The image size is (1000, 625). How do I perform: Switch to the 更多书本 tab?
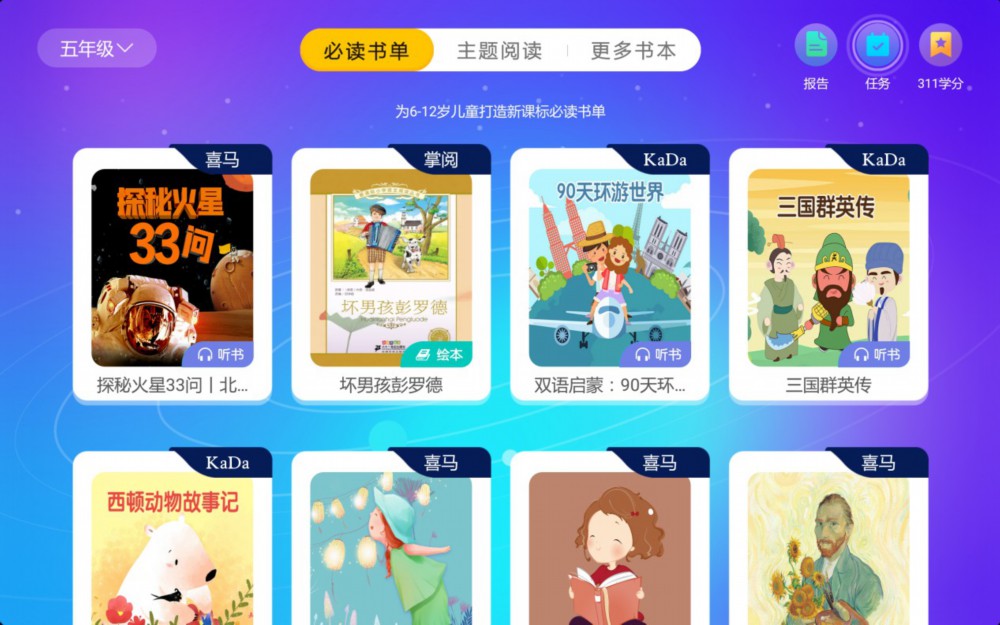(x=633, y=51)
